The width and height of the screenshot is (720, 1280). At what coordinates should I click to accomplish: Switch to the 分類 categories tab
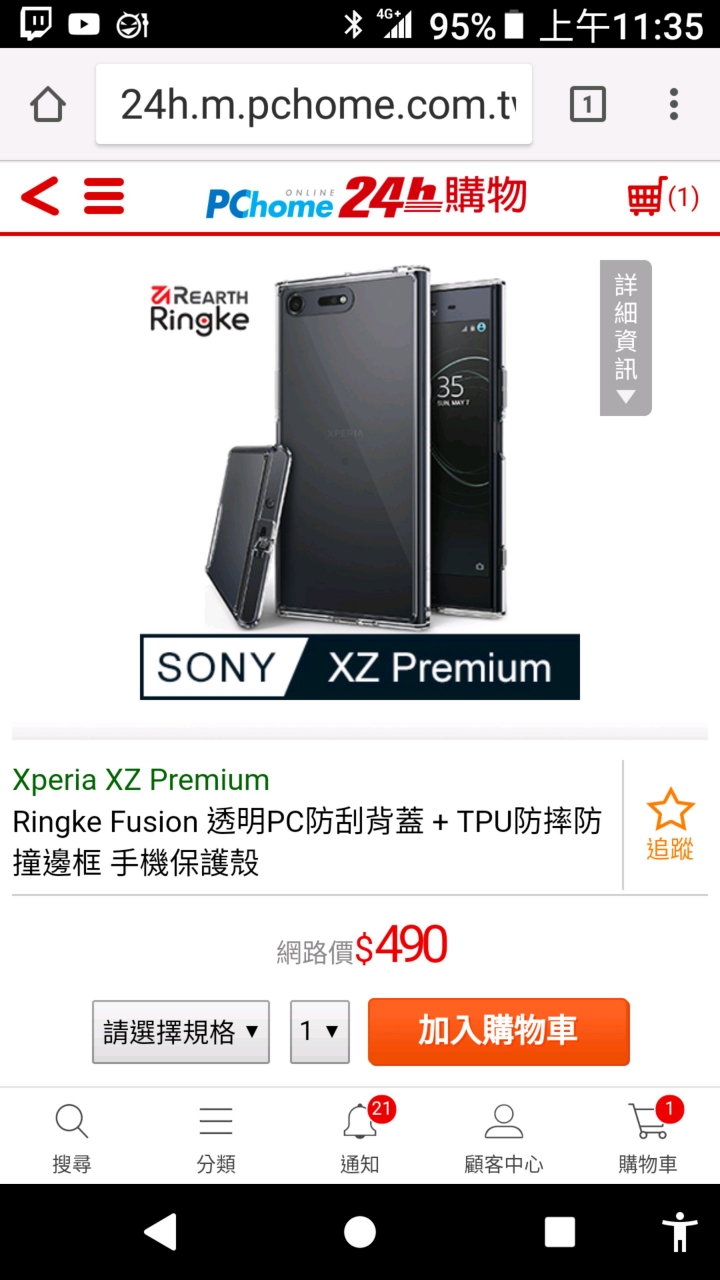(215, 1137)
